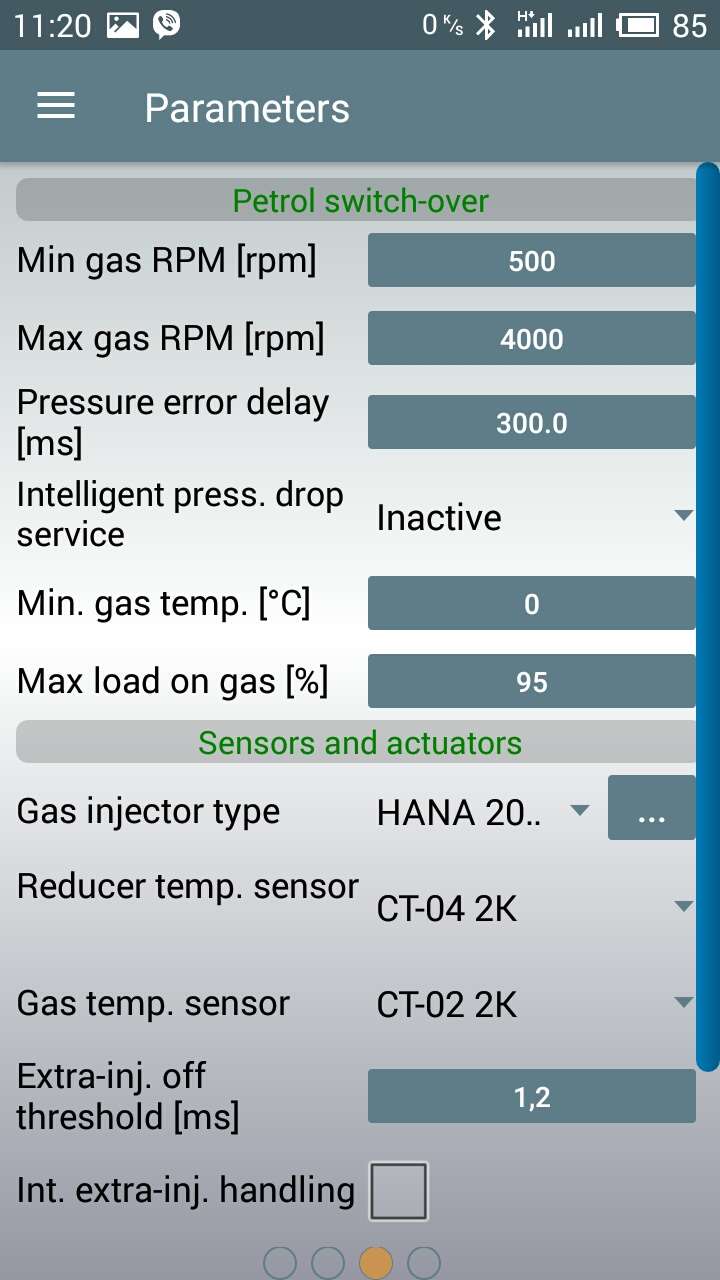Select a Reducer temp. sensor option
Screen dimensions: 720x1280
[532, 908]
